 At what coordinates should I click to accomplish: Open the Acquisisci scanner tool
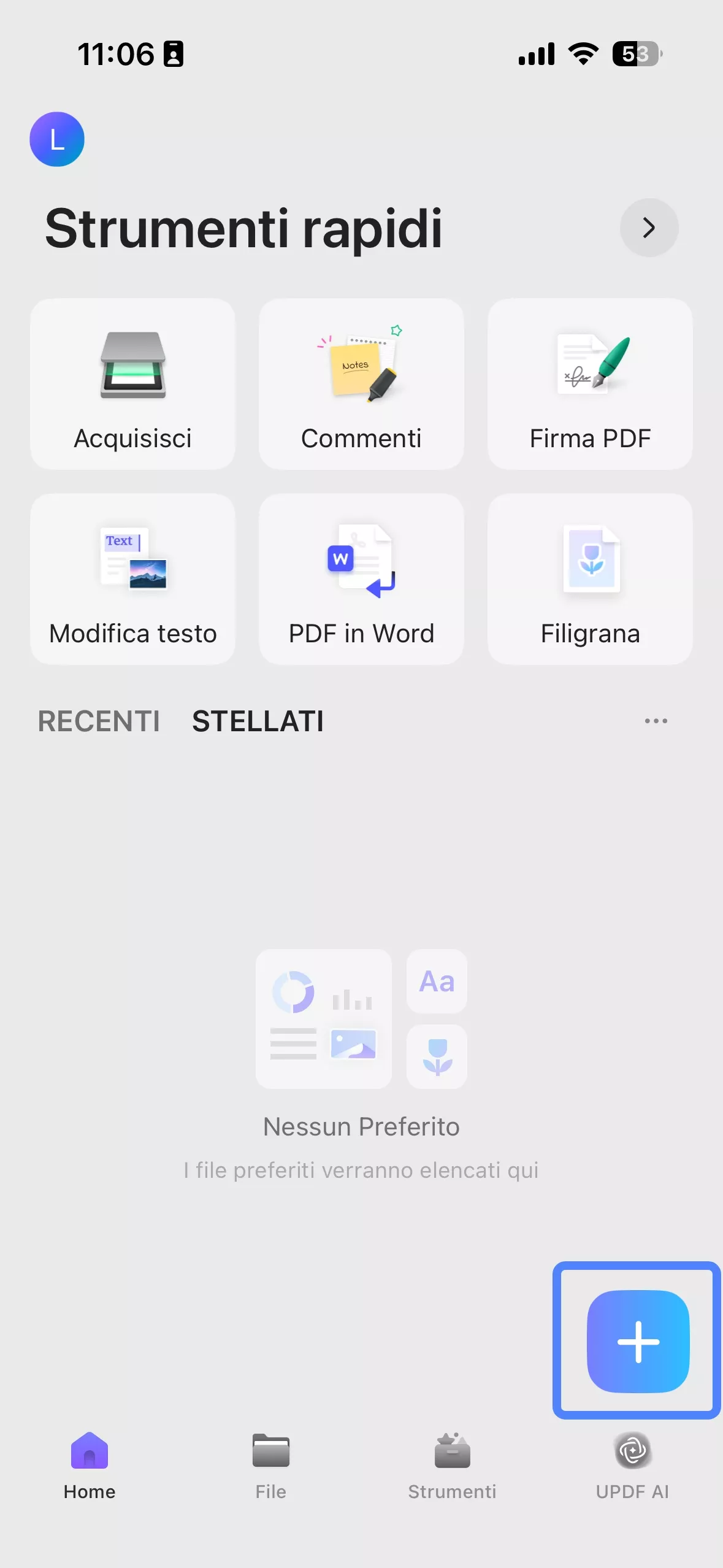(132, 383)
